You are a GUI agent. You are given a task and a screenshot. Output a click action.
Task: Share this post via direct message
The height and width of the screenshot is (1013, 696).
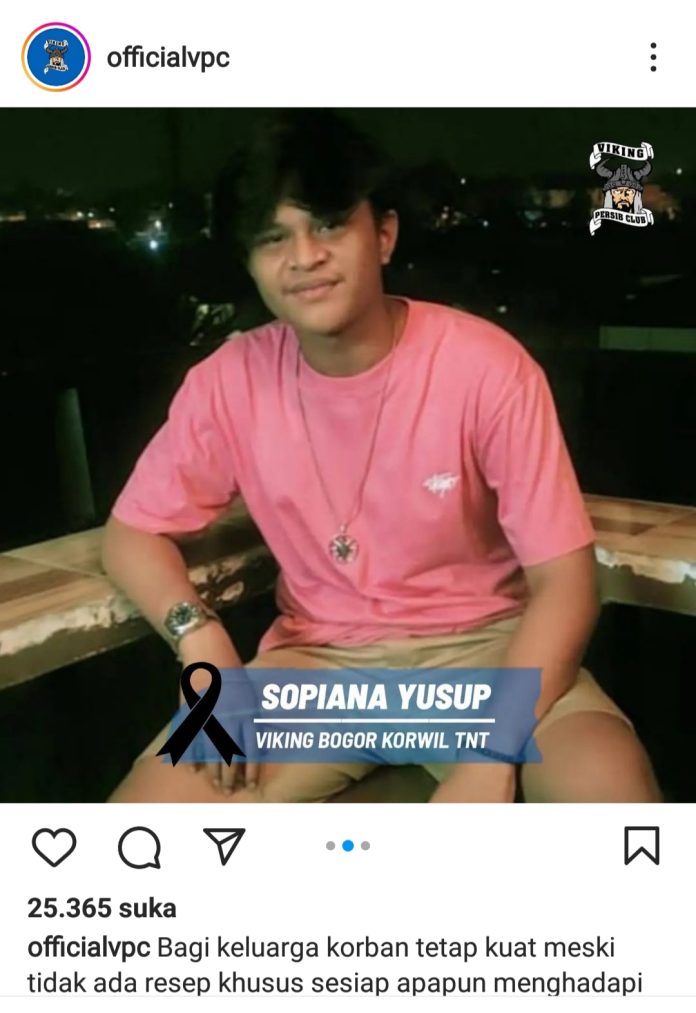click(224, 846)
